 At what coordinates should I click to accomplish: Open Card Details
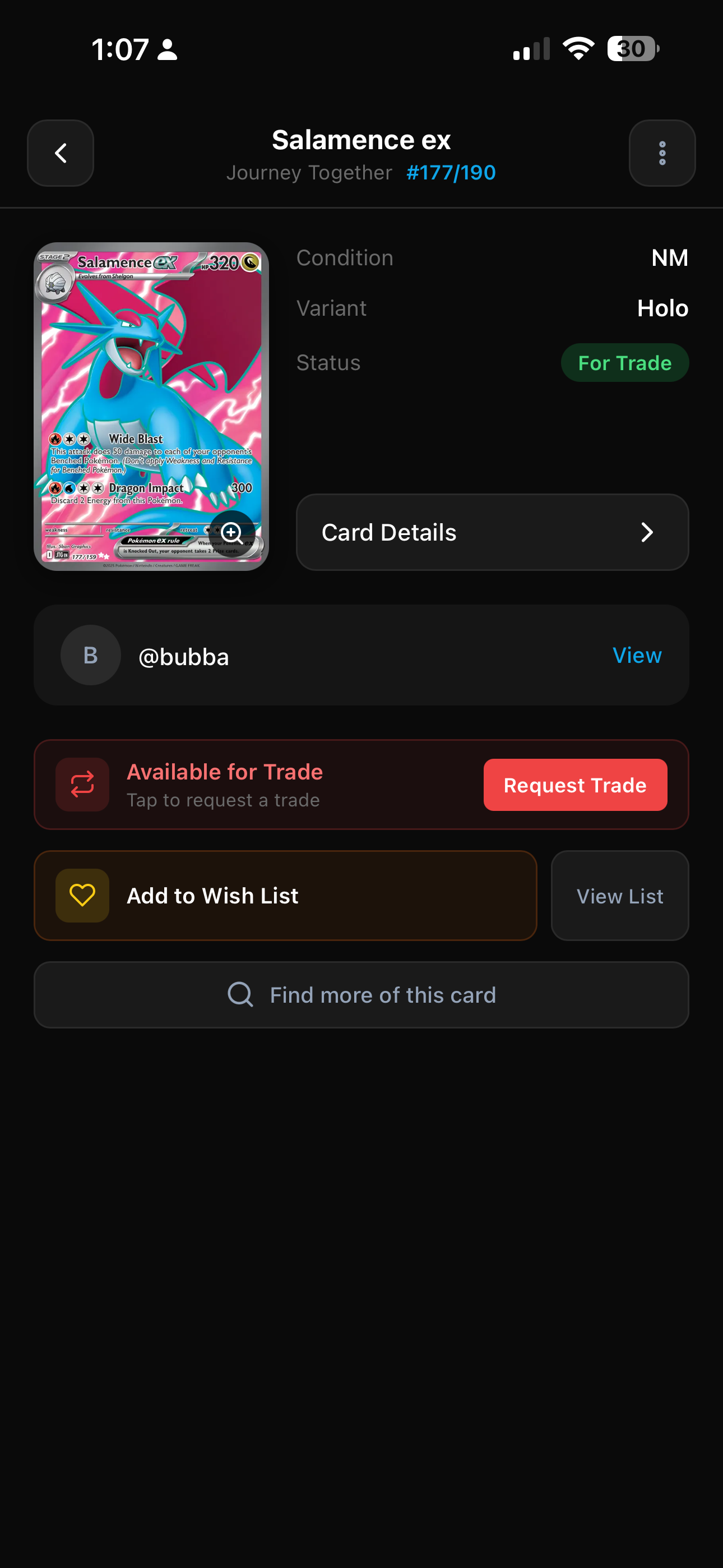(x=492, y=532)
